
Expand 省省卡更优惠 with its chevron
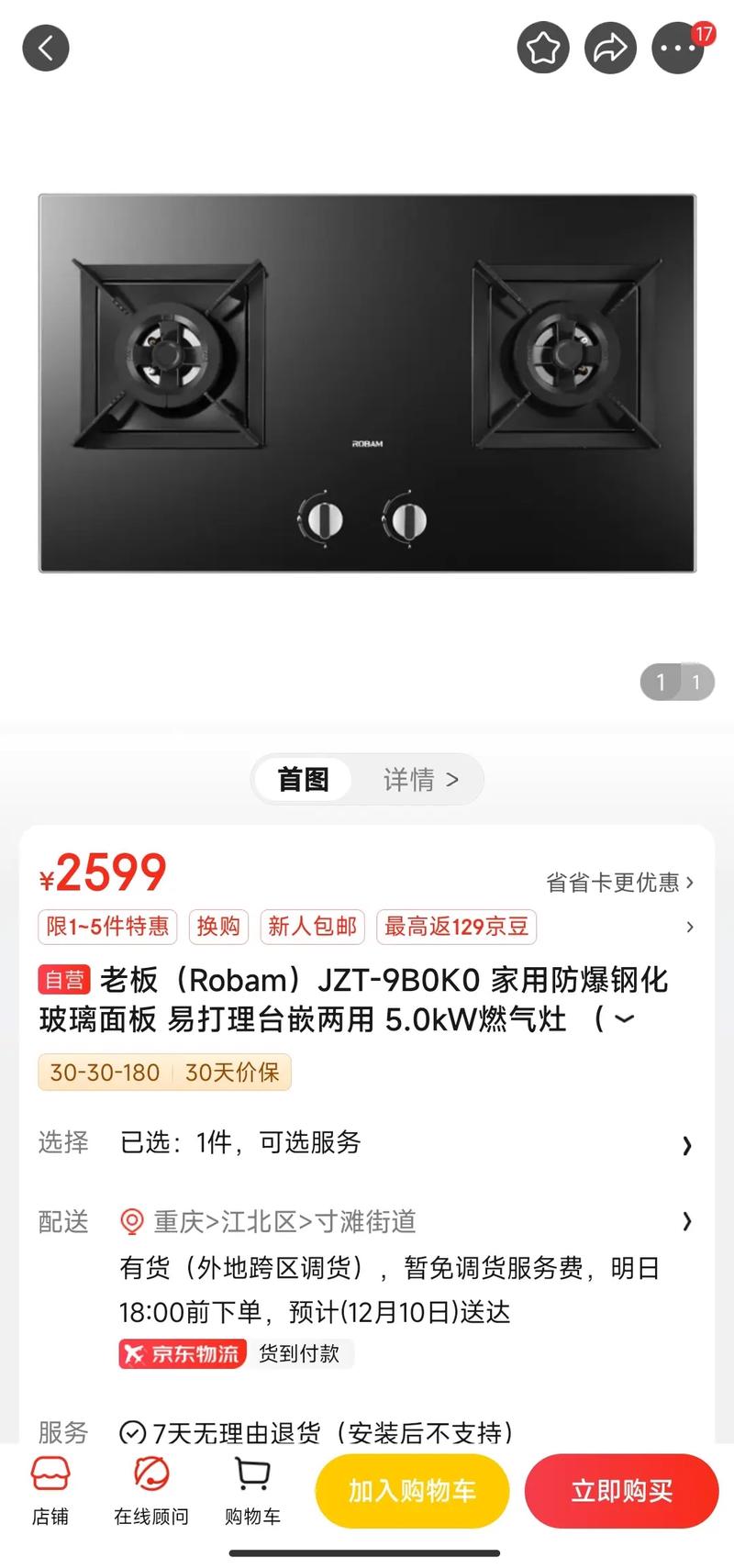(689, 883)
